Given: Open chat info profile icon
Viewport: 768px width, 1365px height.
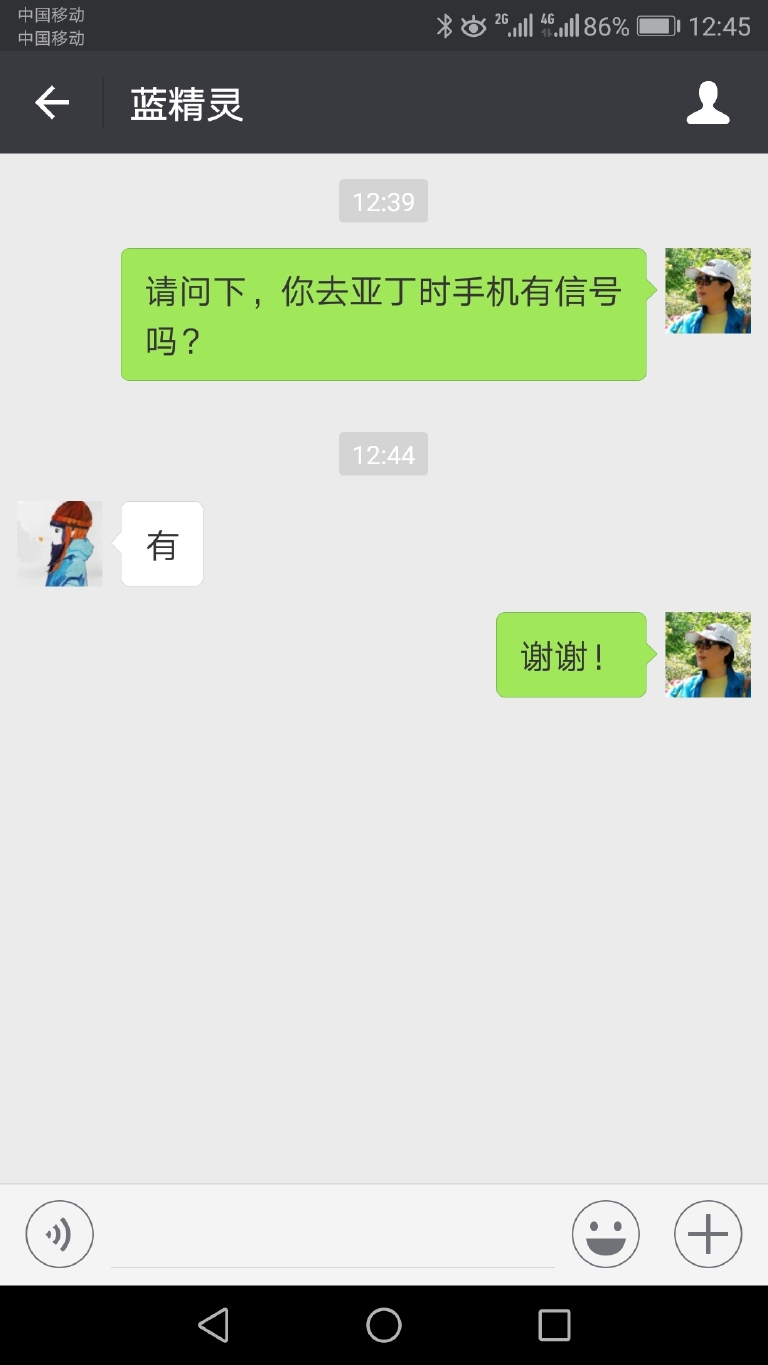Looking at the screenshot, I should point(708,103).
